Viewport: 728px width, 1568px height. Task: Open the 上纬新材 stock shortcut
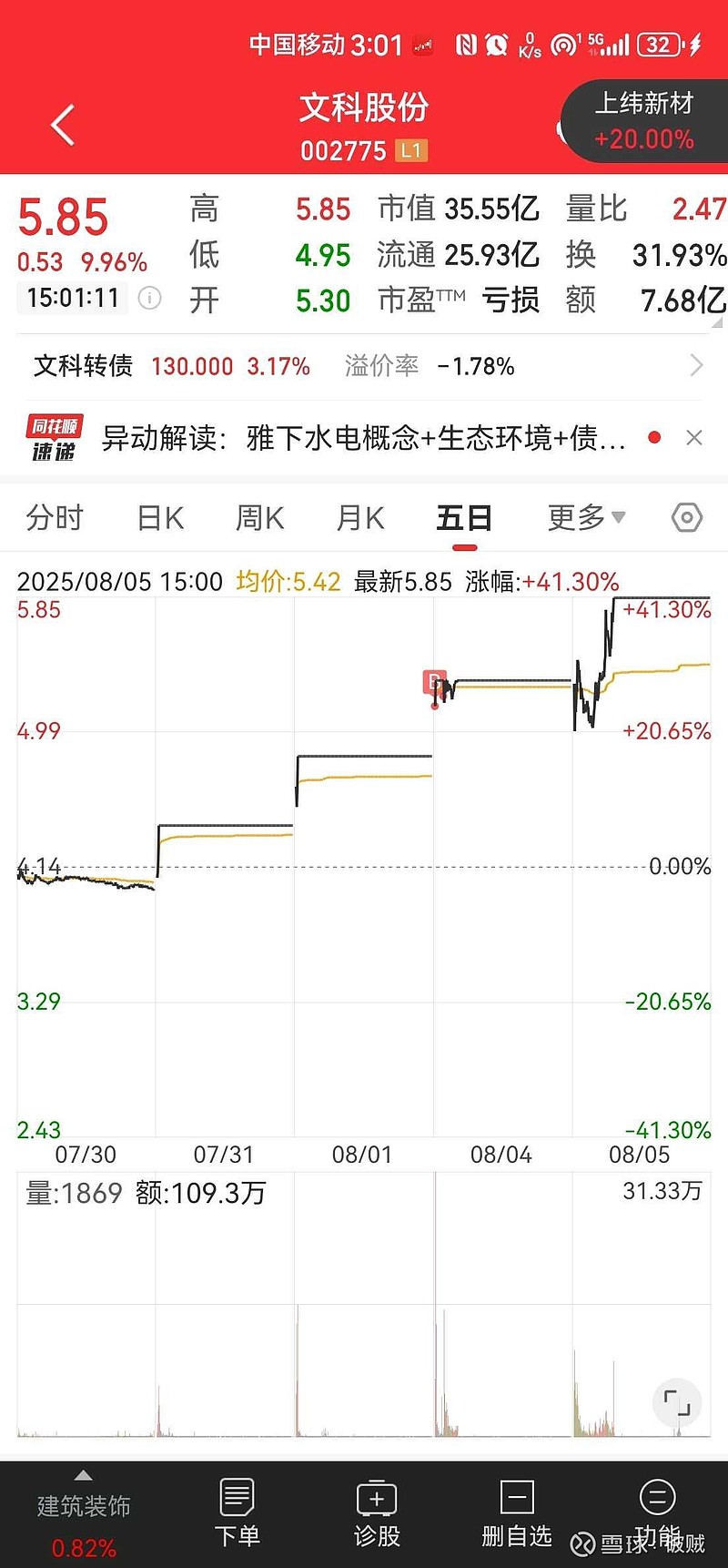(x=644, y=122)
